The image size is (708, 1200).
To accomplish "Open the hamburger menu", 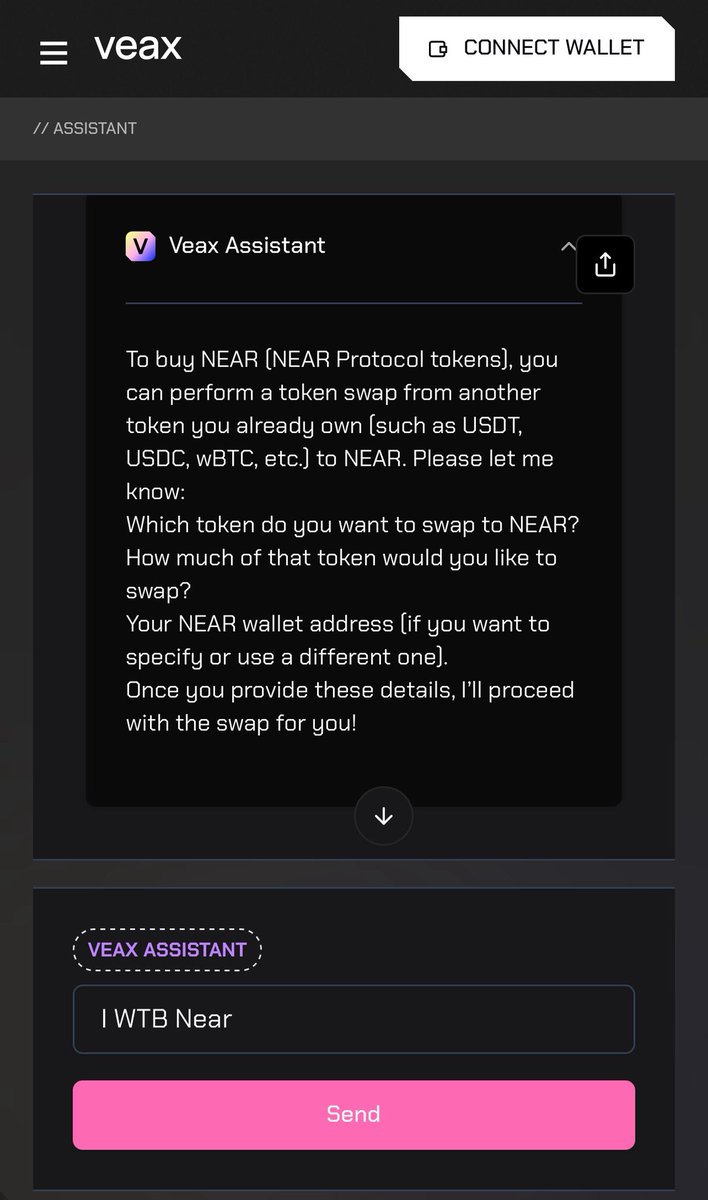I will coord(54,52).
